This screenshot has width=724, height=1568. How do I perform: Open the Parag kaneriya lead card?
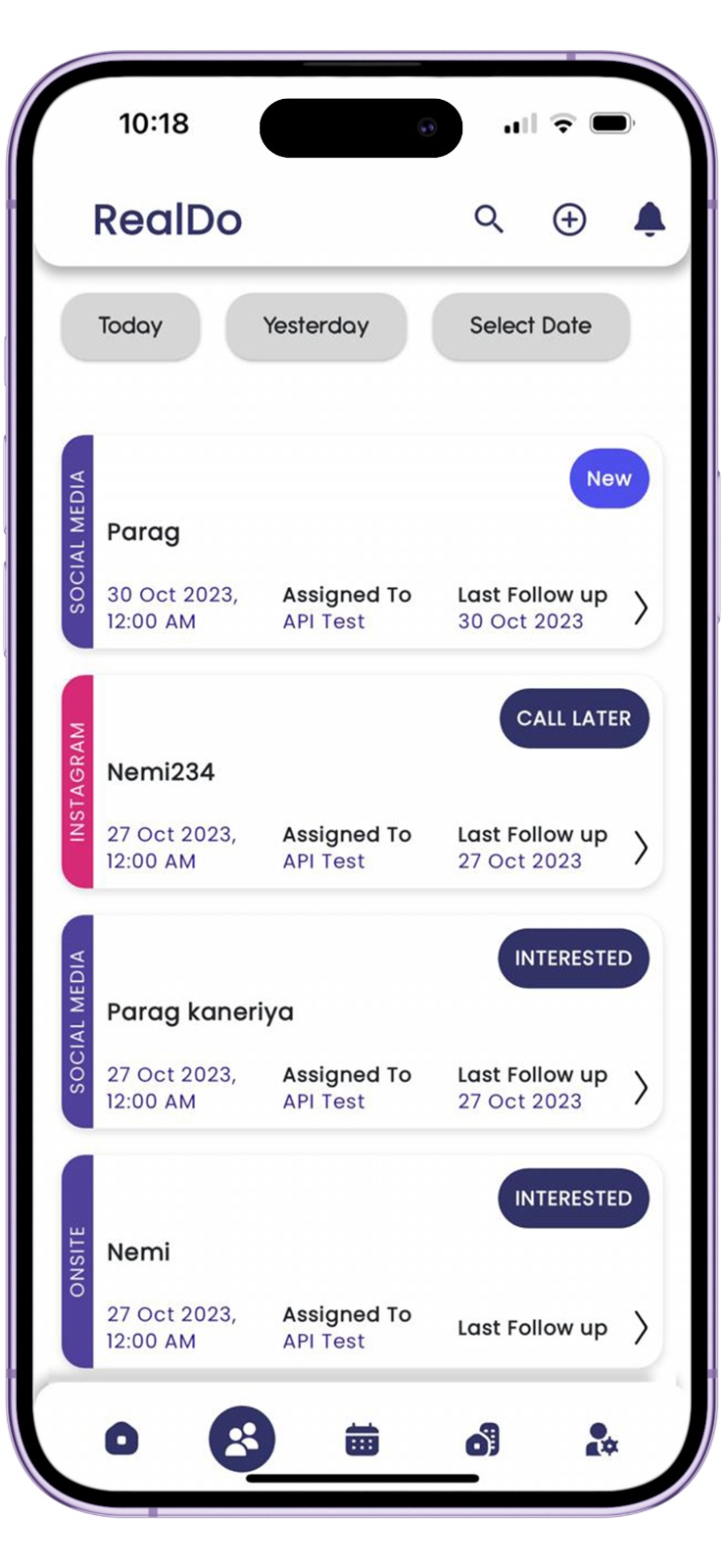coord(362,1022)
